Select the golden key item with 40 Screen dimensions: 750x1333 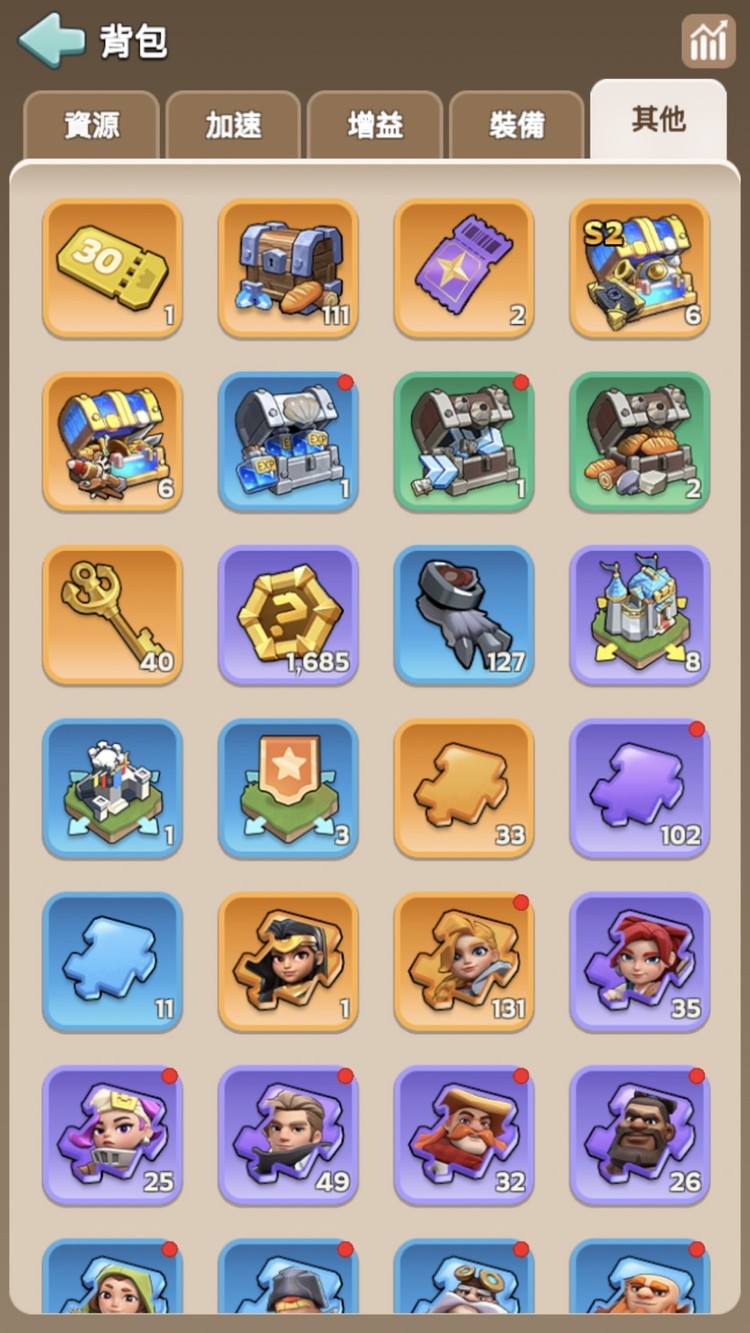click(112, 615)
